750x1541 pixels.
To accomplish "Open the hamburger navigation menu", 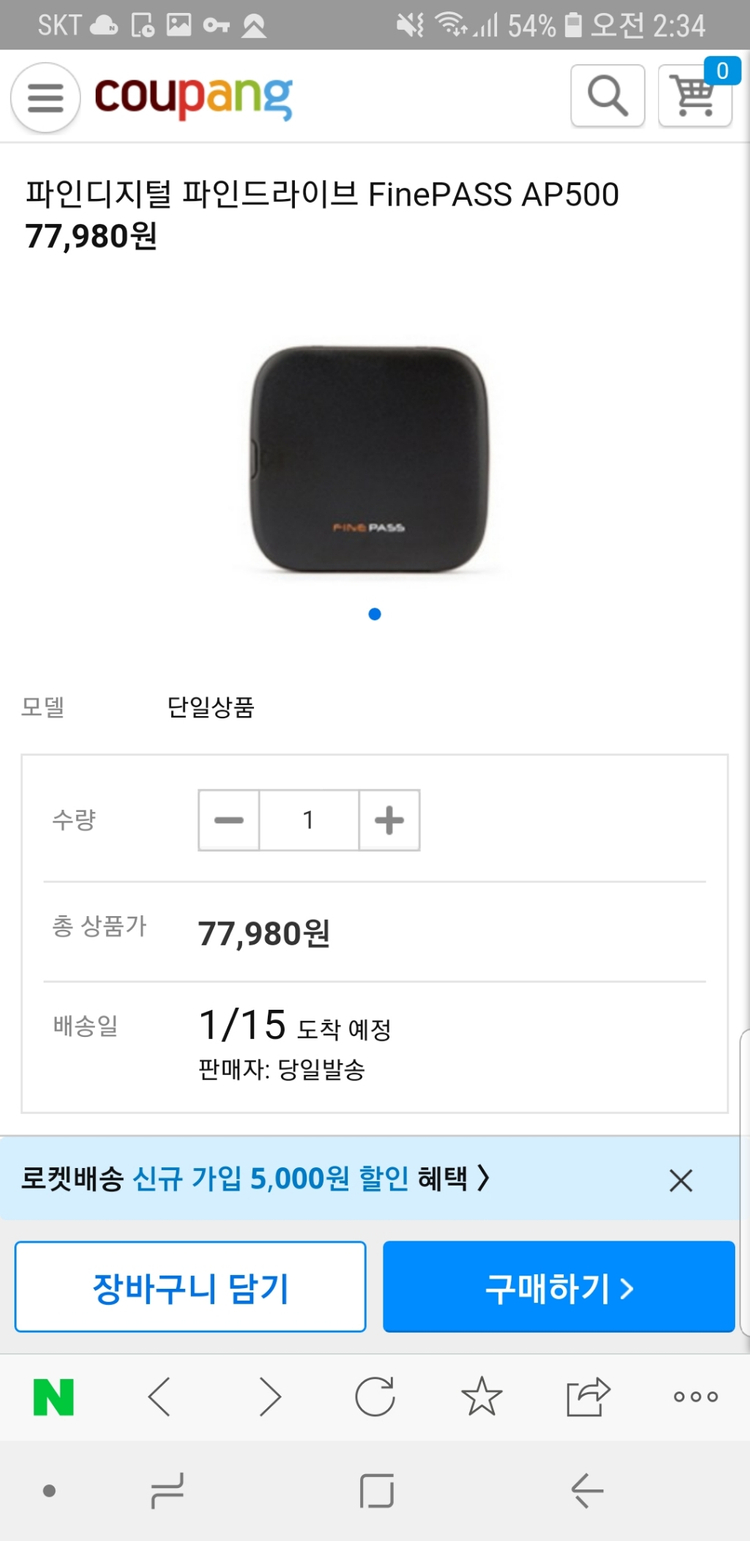I will coord(44,97).
